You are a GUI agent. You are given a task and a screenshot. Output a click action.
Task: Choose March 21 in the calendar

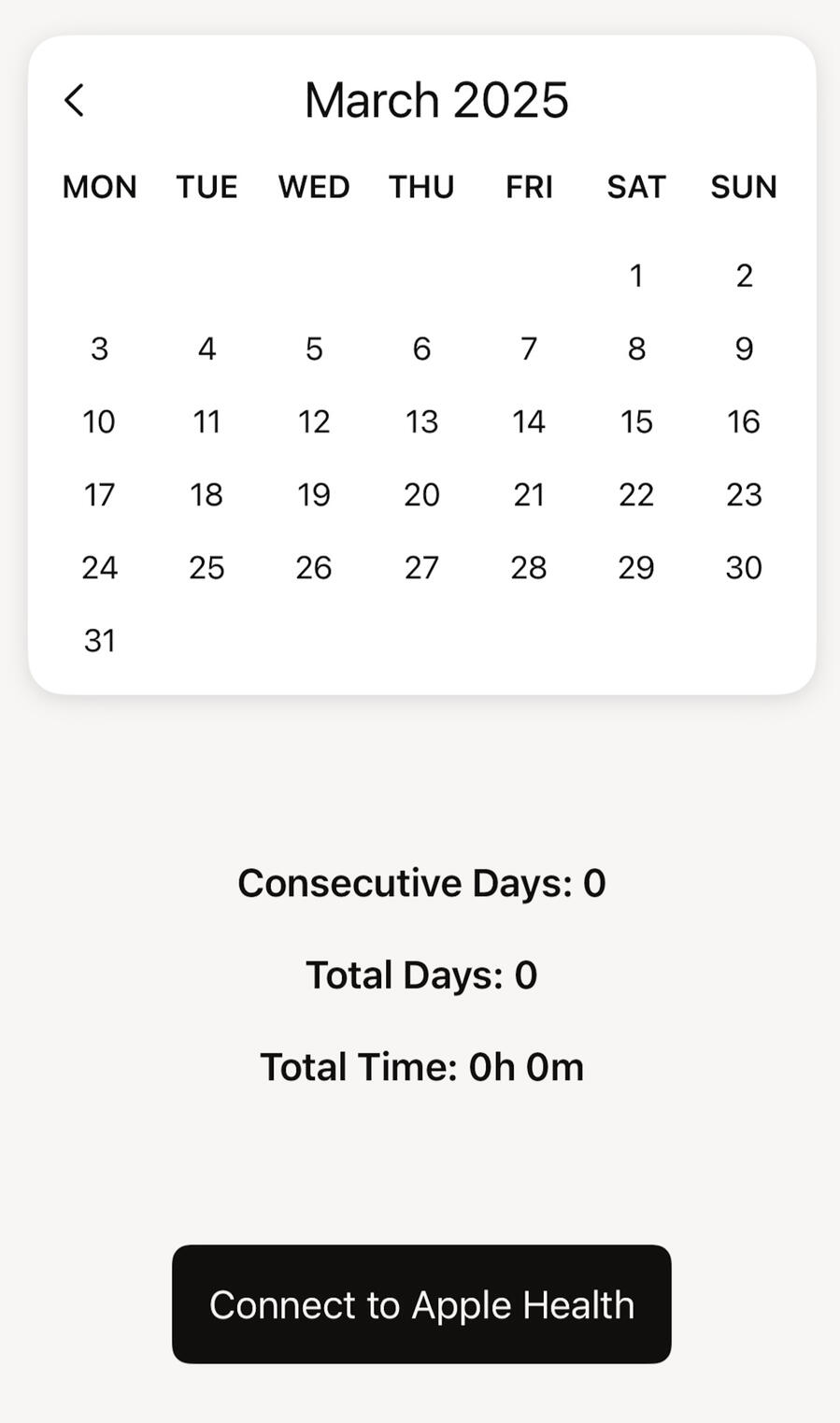529,494
